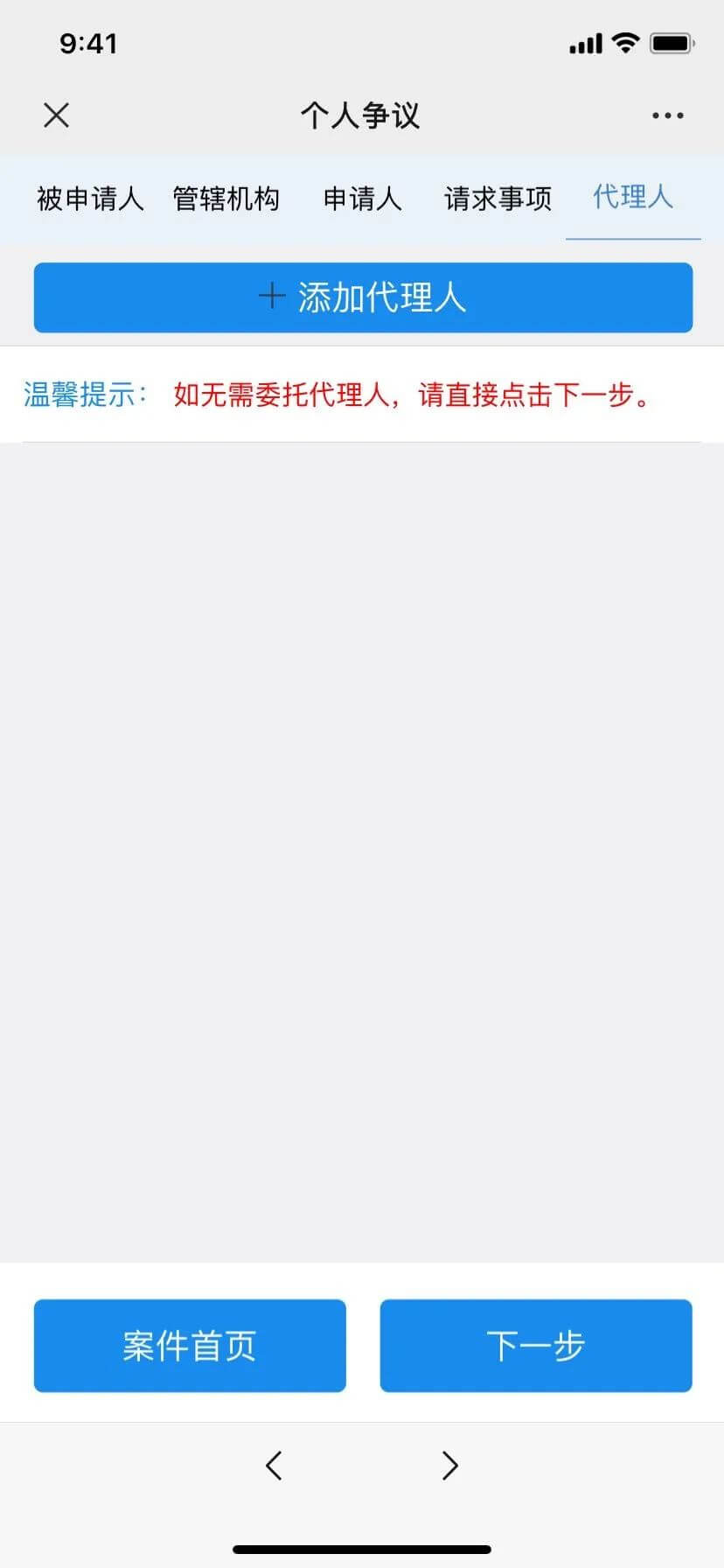Screen dimensions: 724x1568
Task: Switch to the 请求事项 tab
Action: click(x=498, y=199)
